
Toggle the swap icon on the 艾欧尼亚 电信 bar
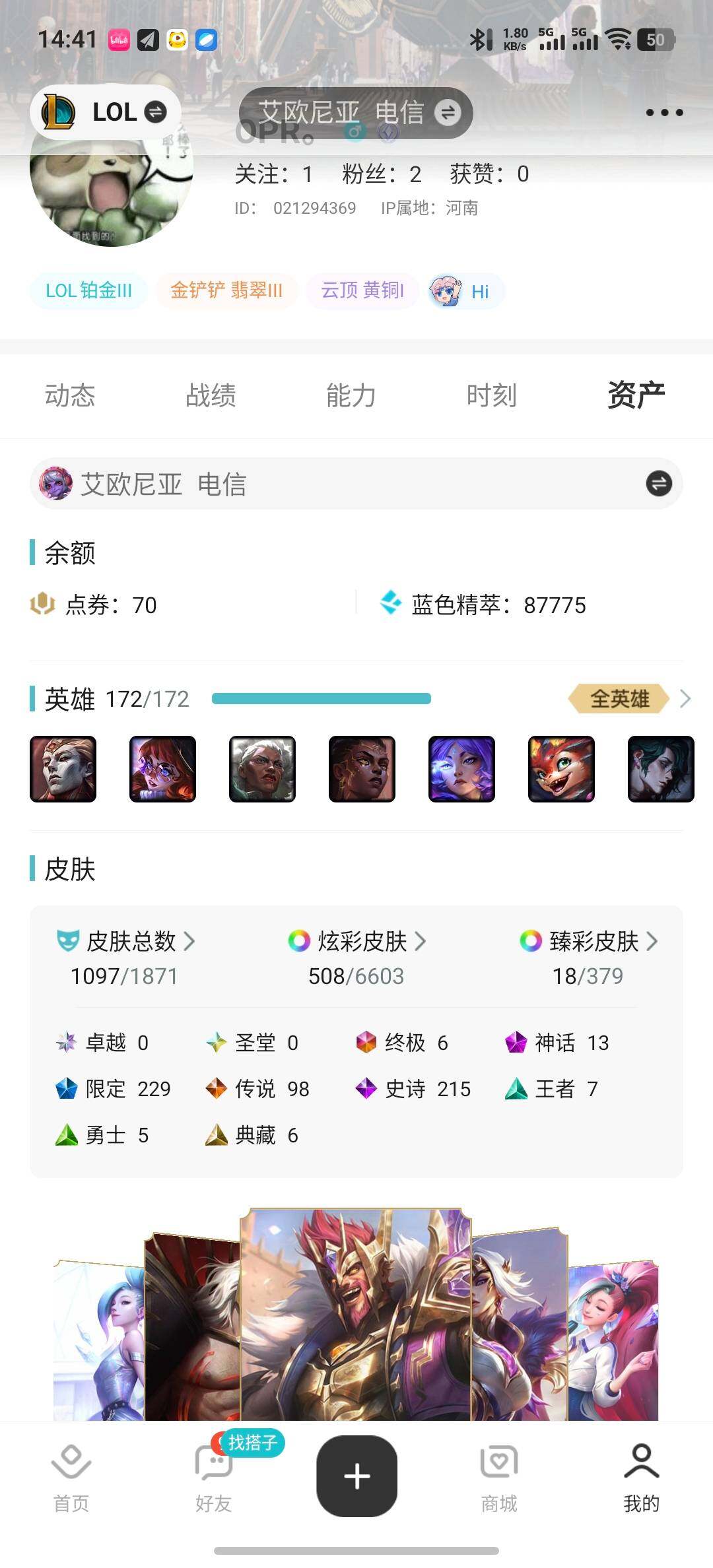[657, 483]
